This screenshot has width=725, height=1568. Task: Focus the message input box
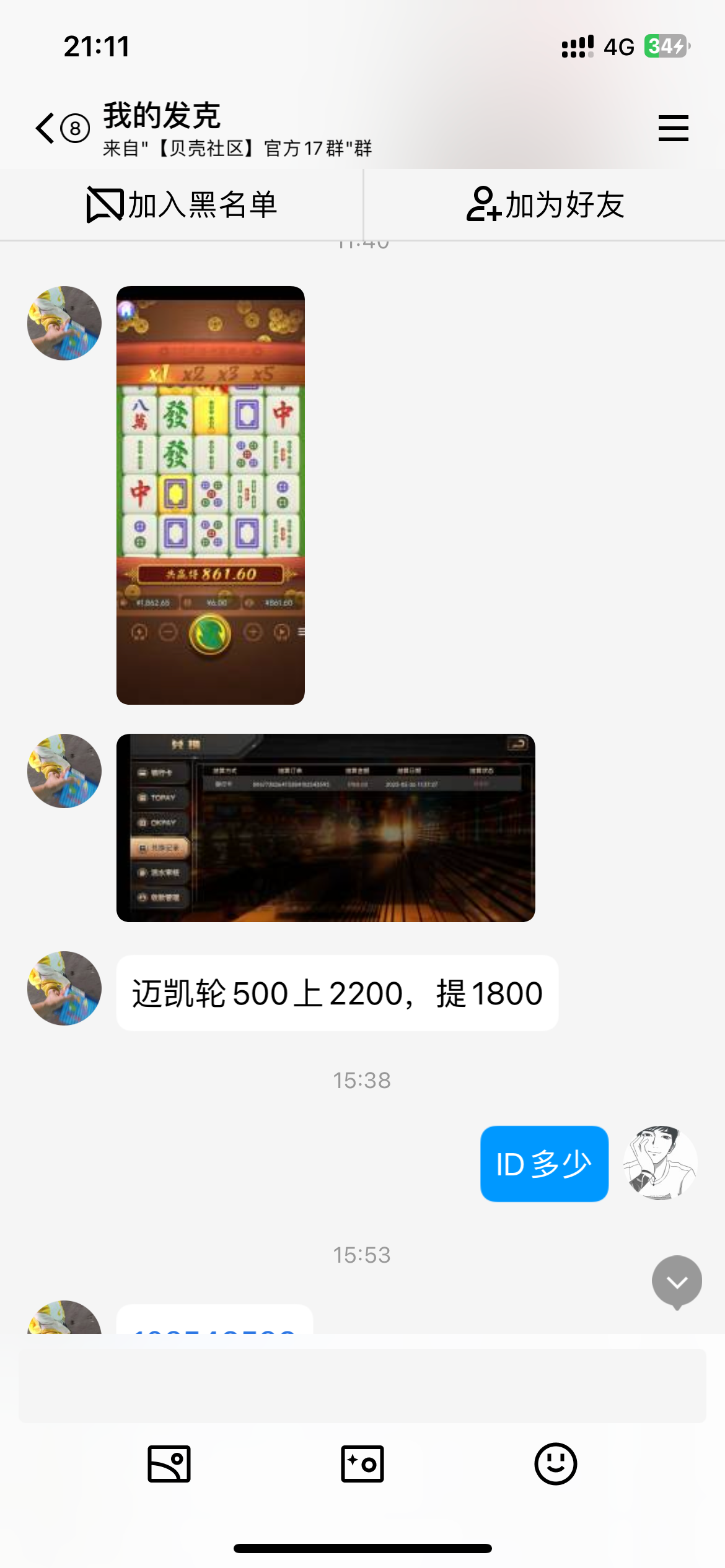click(362, 1386)
